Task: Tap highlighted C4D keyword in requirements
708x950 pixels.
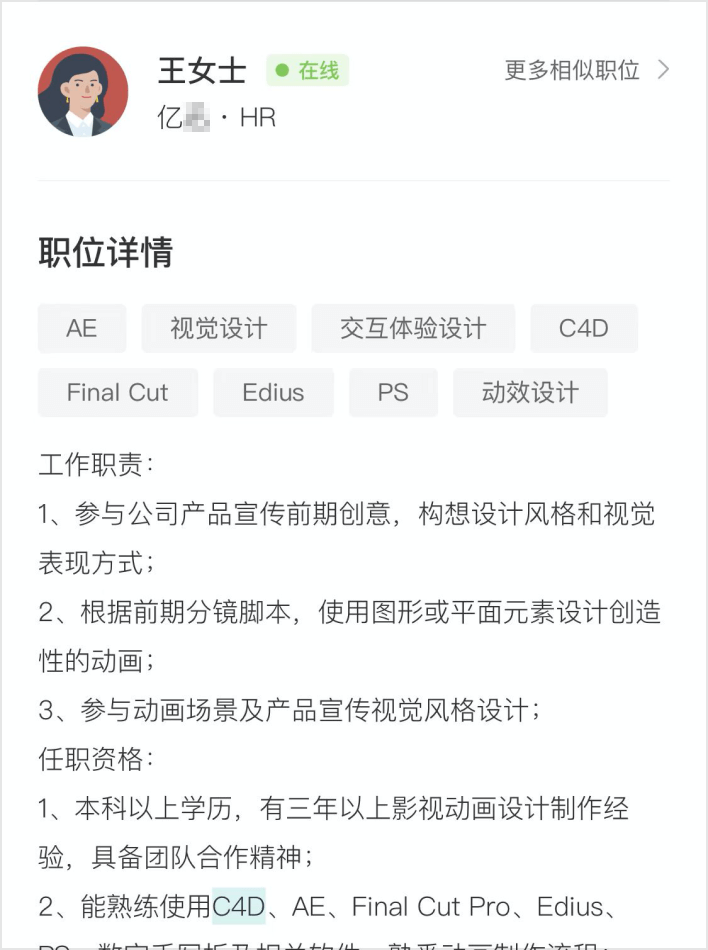Action: click(238, 907)
